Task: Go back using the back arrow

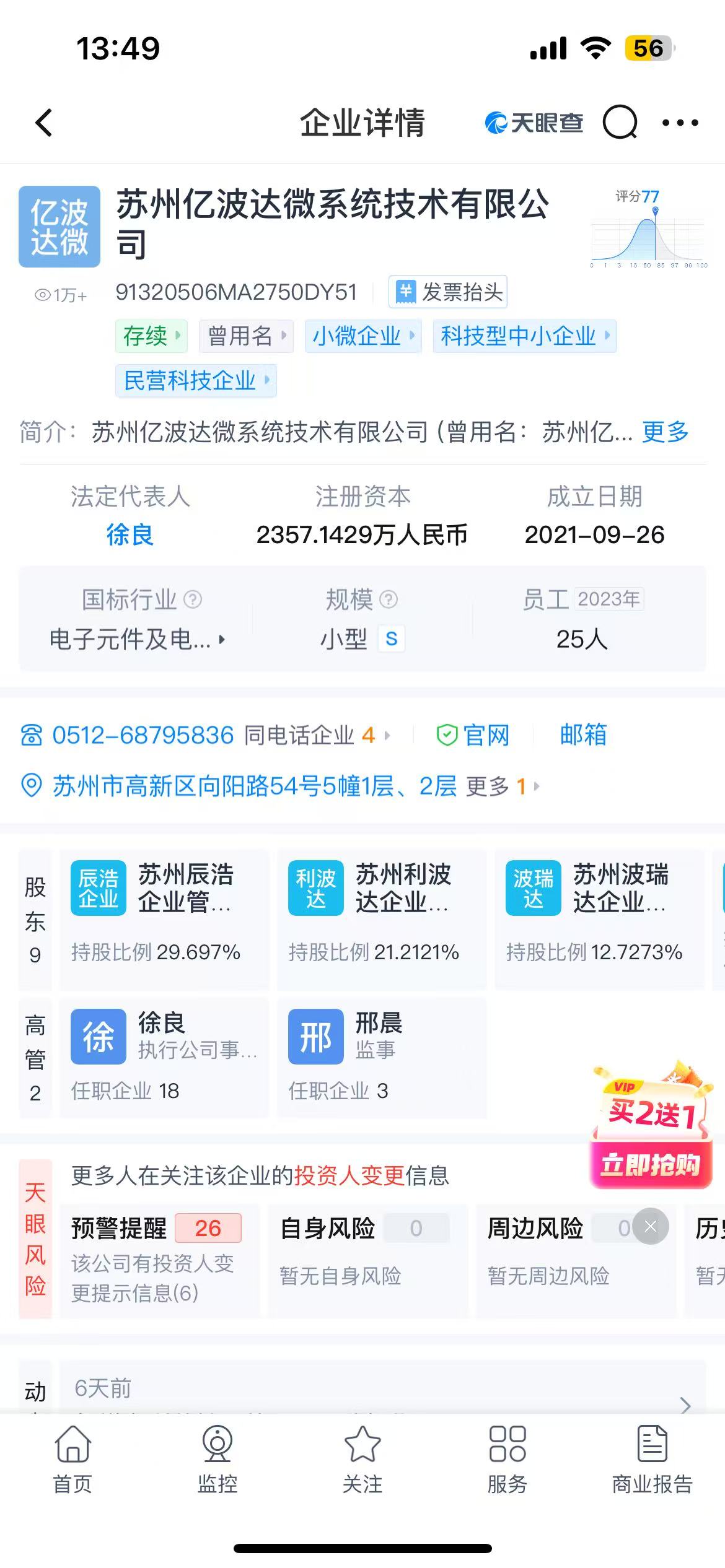Action: (43, 123)
